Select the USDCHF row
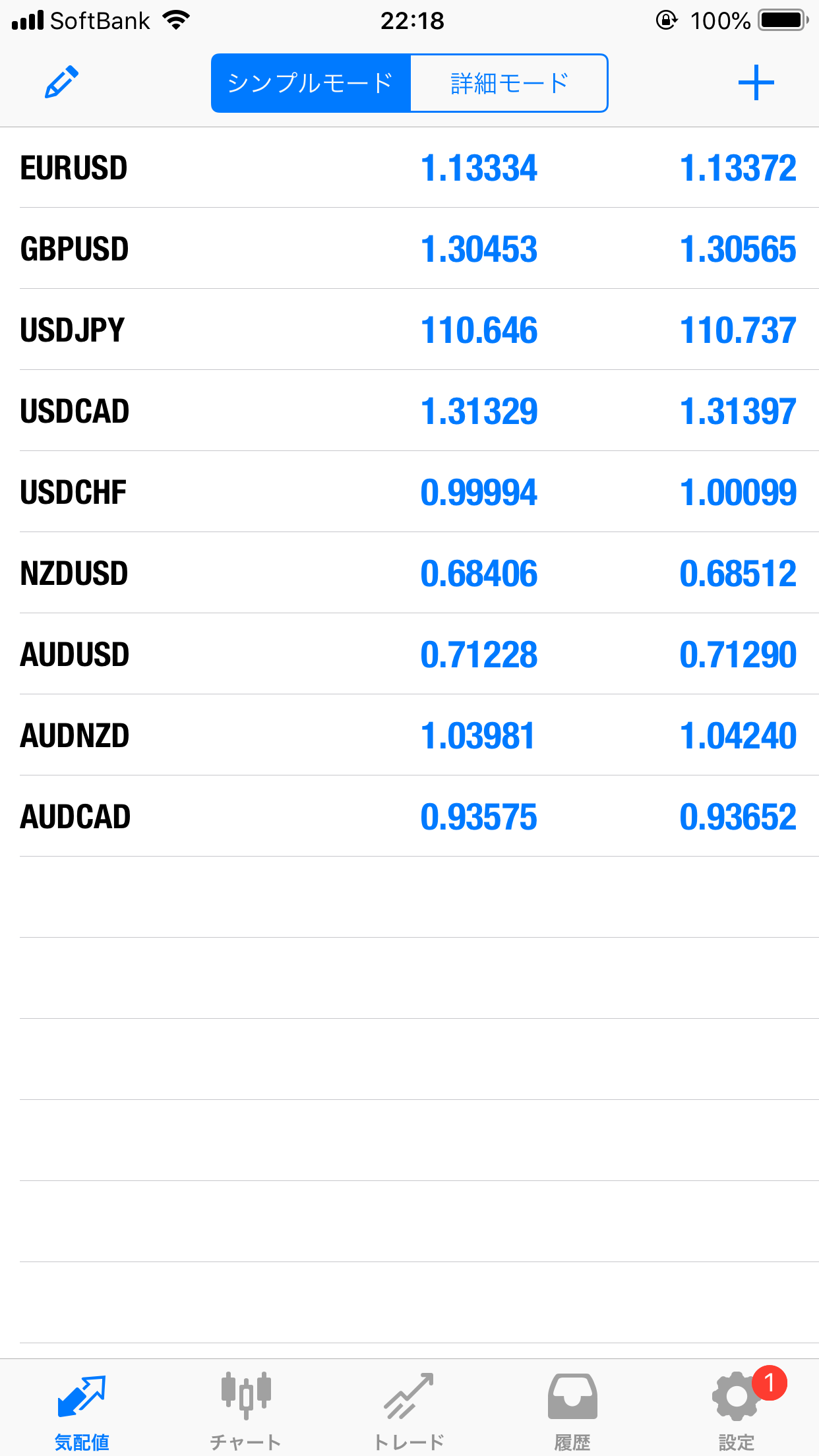The height and width of the screenshot is (1456, 819). tap(409, 492)
